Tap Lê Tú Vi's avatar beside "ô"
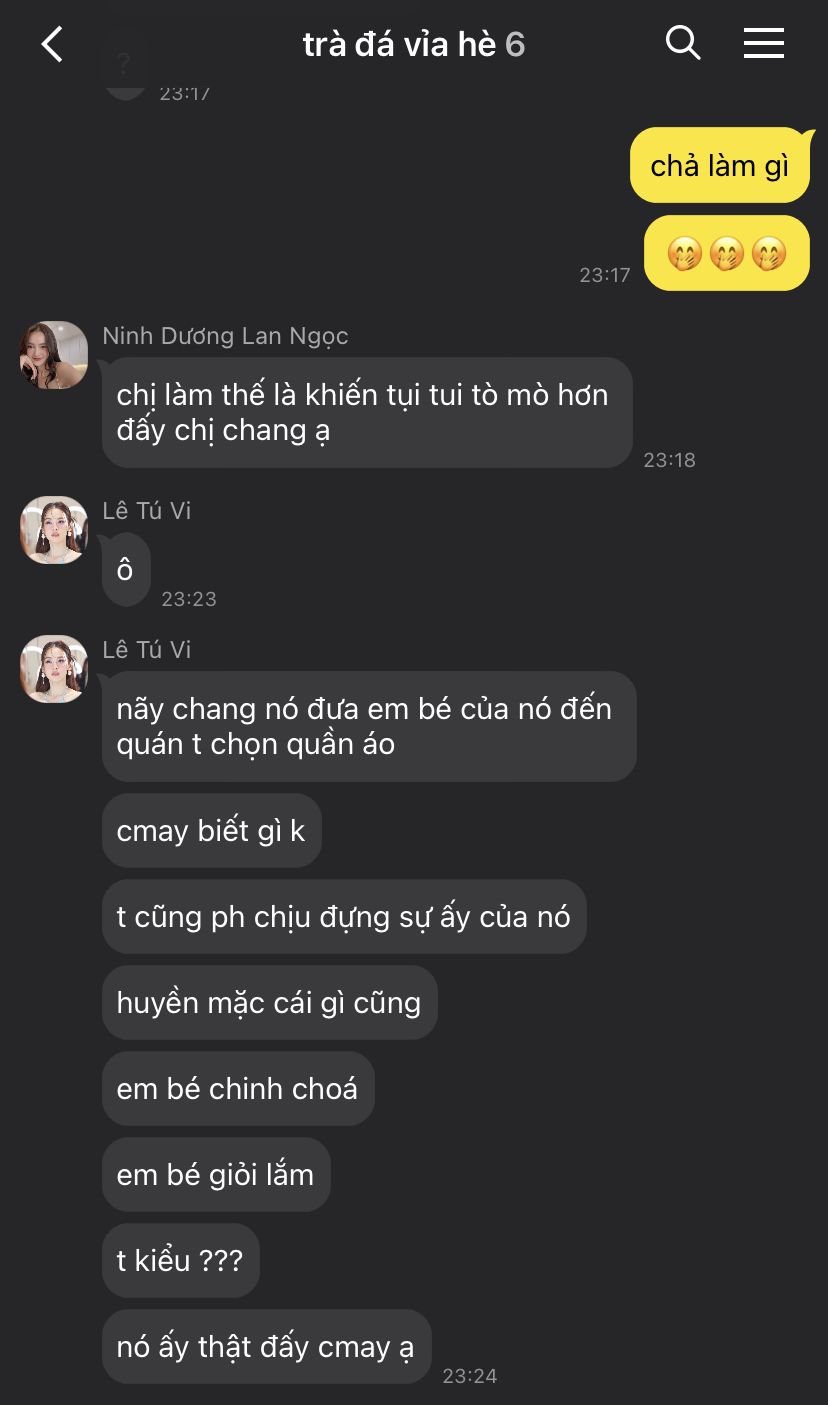The image size is (828, 1405). pos(54,530)
